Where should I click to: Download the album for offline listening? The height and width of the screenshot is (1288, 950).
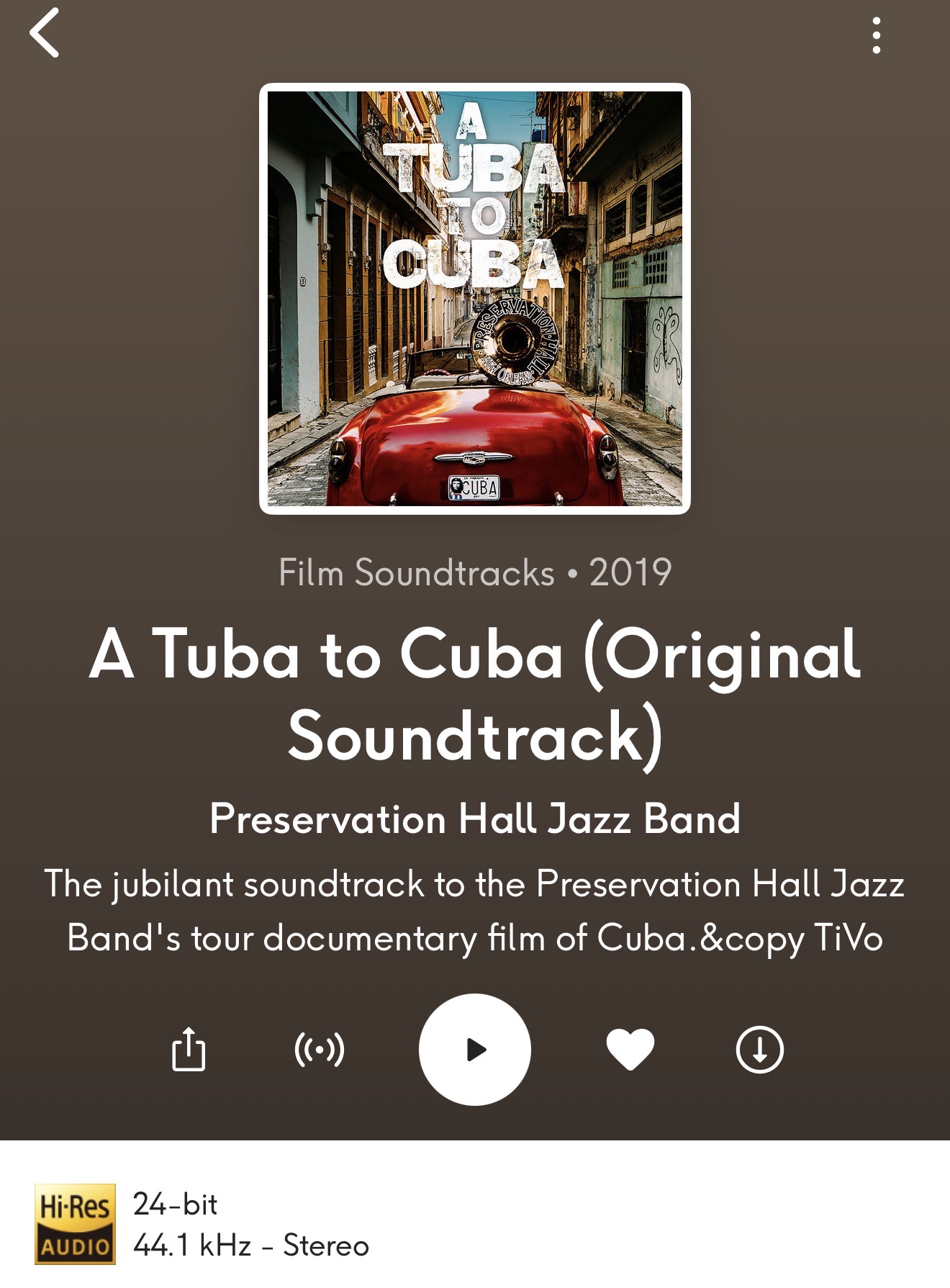coord(759,1049)
